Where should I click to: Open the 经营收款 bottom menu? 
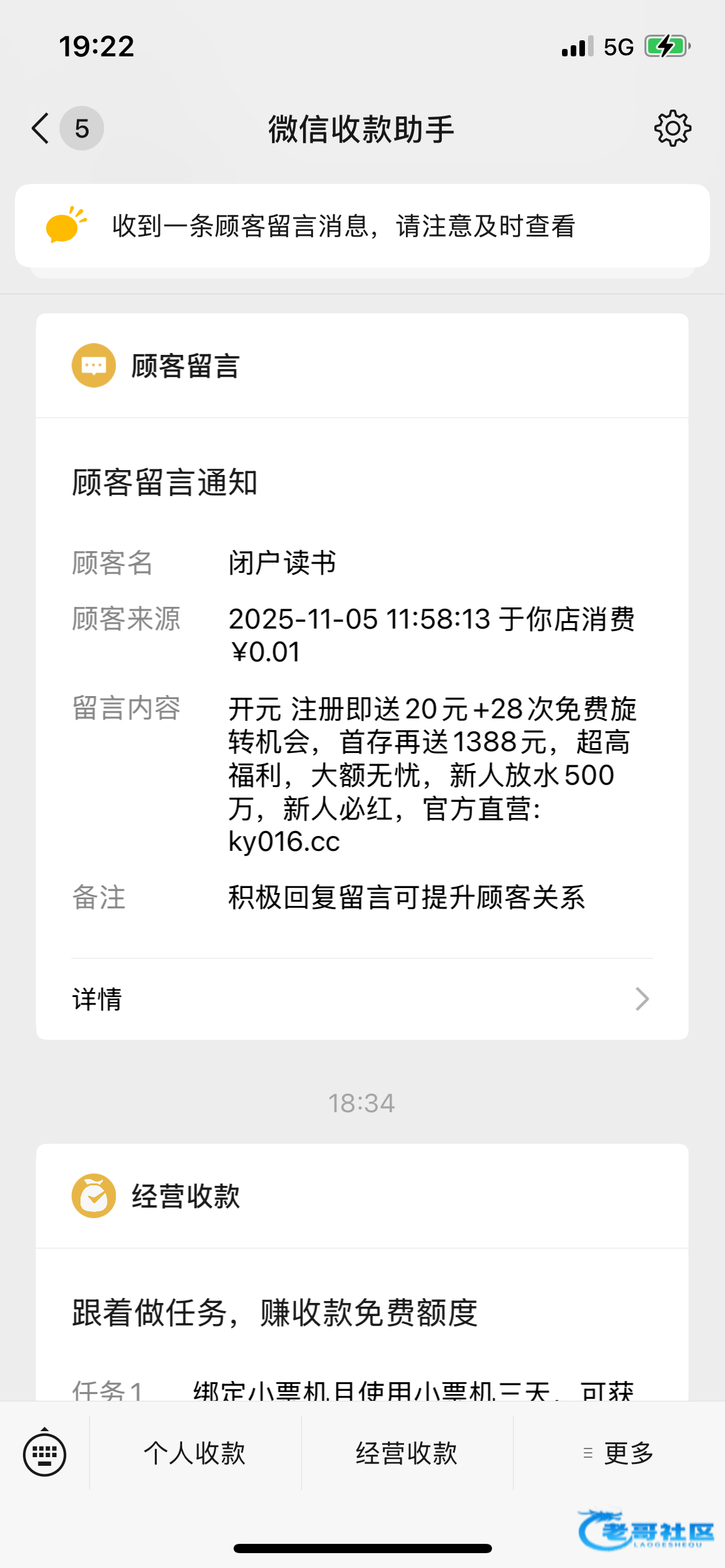click(406, 1453)
